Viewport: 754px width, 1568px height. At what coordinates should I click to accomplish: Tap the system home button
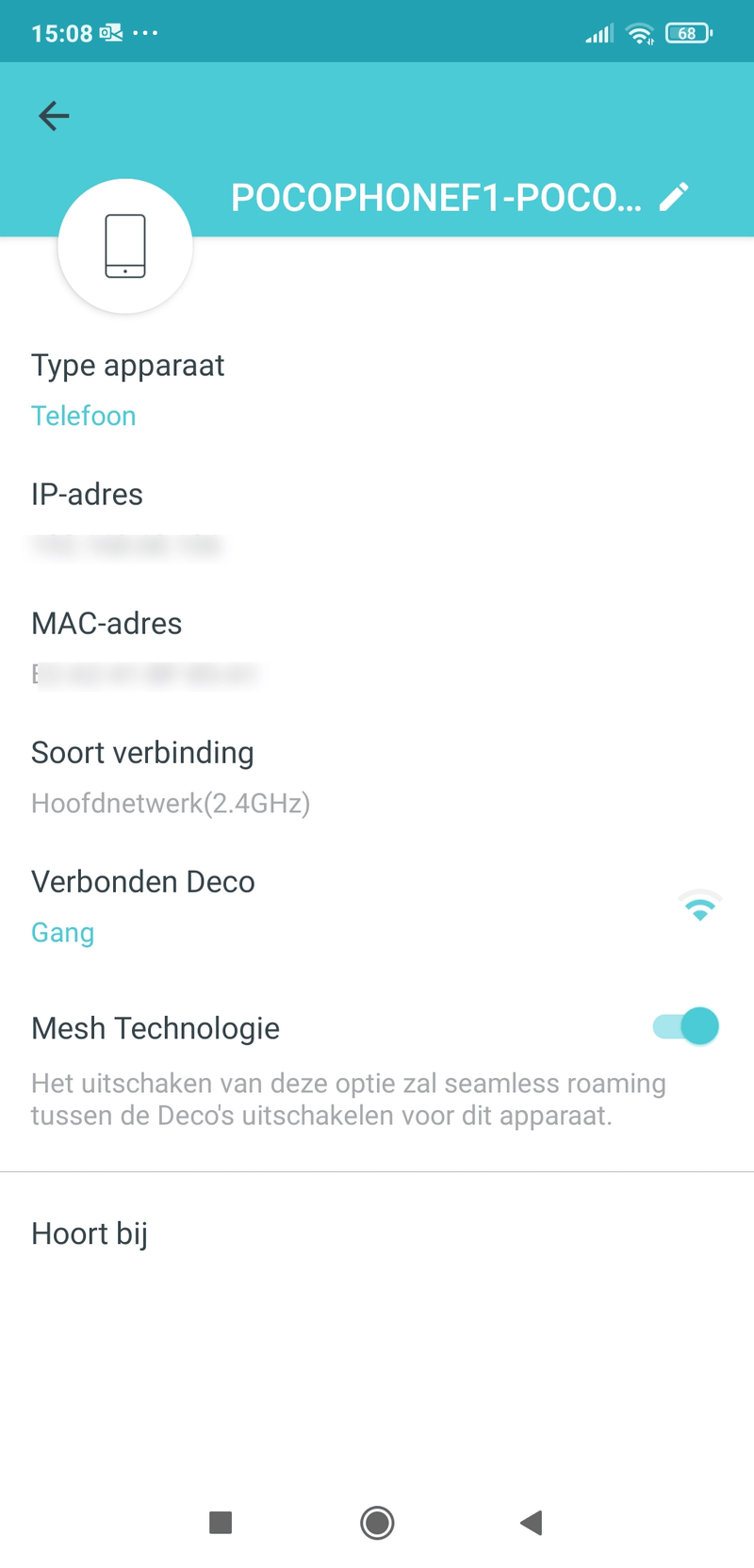coord(377,1522)
